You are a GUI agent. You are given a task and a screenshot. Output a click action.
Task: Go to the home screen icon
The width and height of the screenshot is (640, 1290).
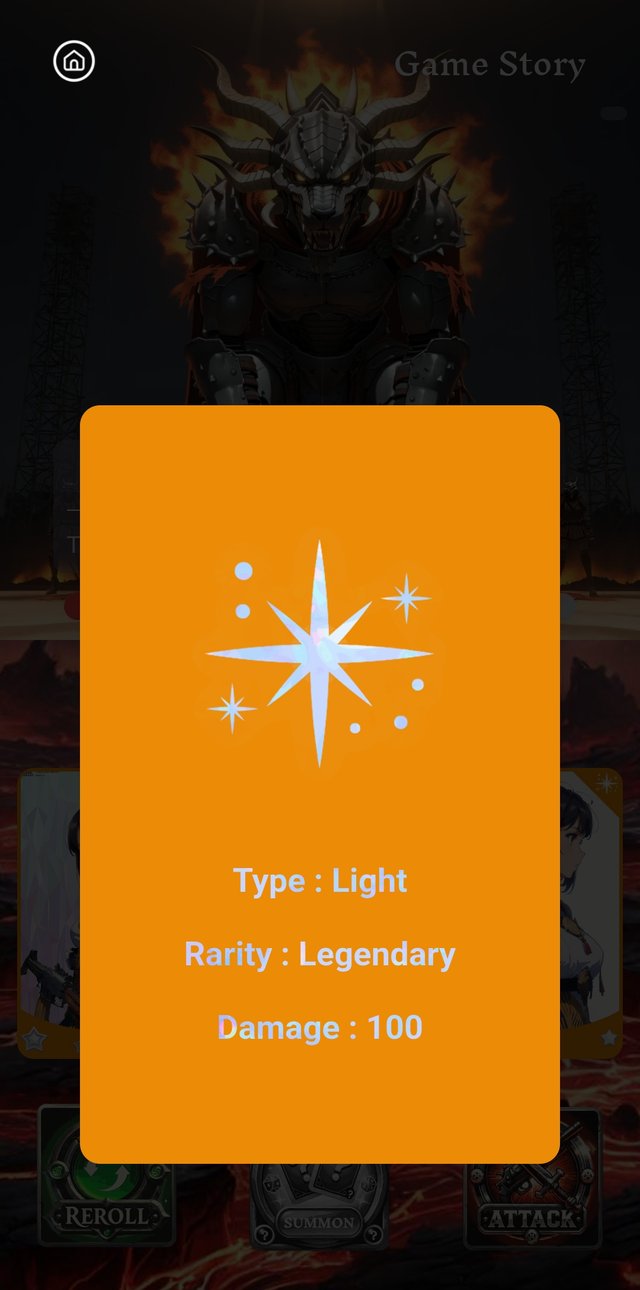click(74, 62)
